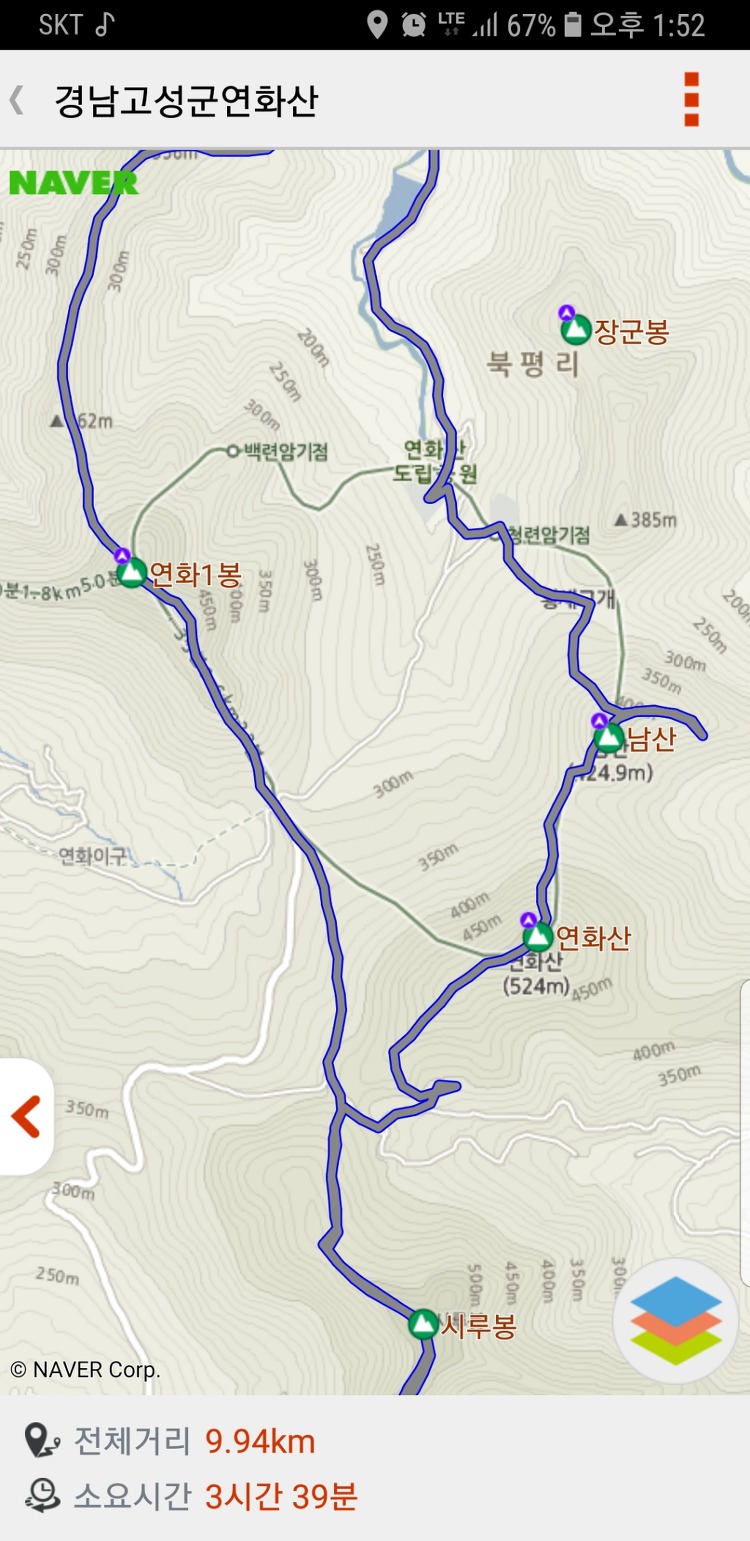This screenshot has width=750, height=1541.
Task: Tap the 연화1봉 peak marker
Action: point(131,573)
